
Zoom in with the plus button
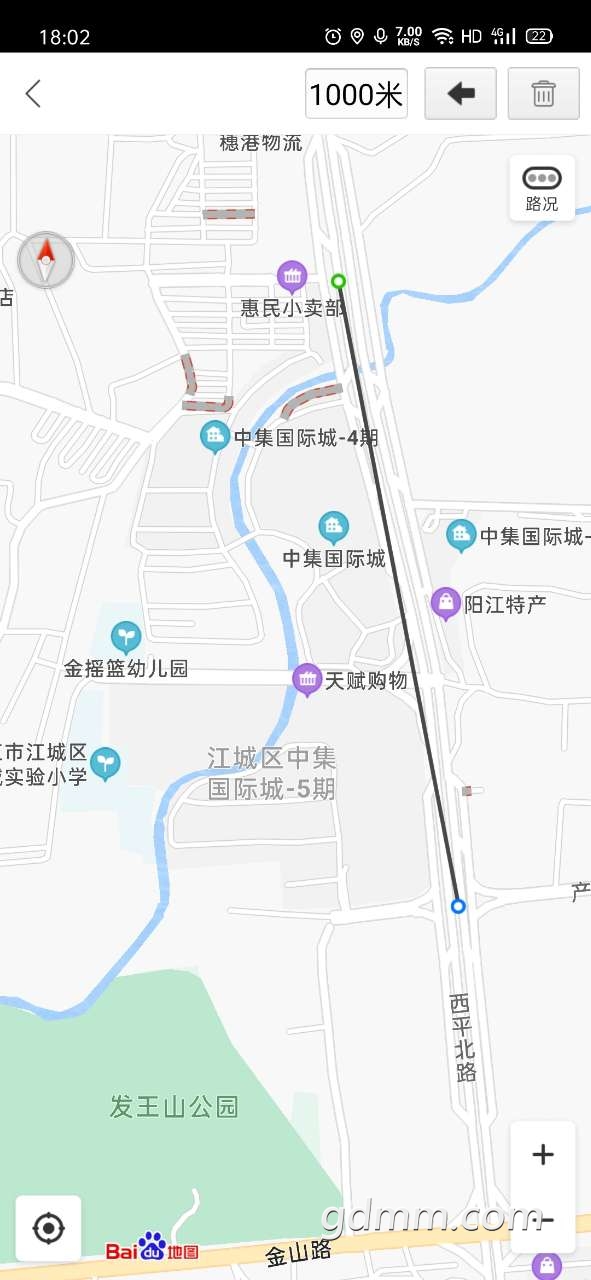click(x=543, y=1155)
